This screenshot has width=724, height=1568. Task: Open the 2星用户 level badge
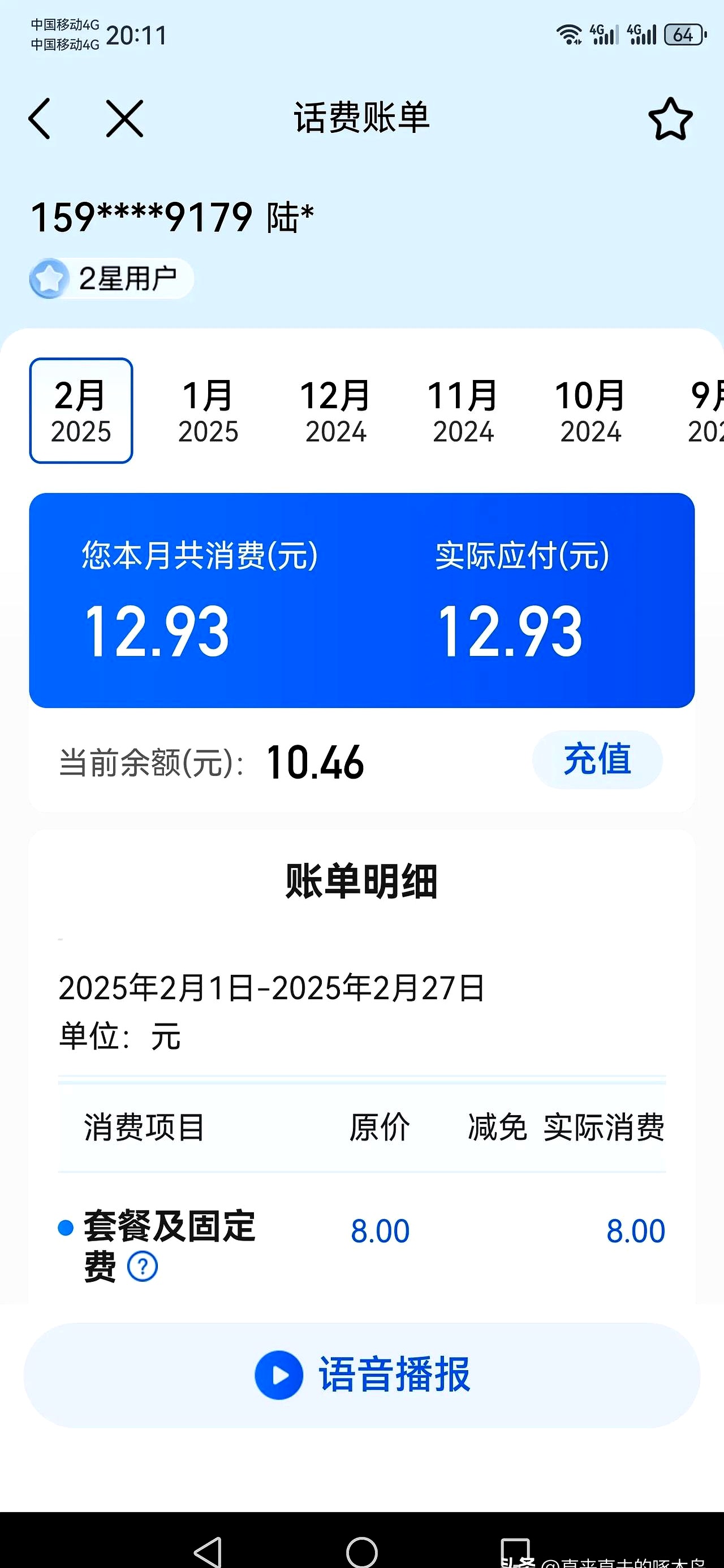click(111, 279)
